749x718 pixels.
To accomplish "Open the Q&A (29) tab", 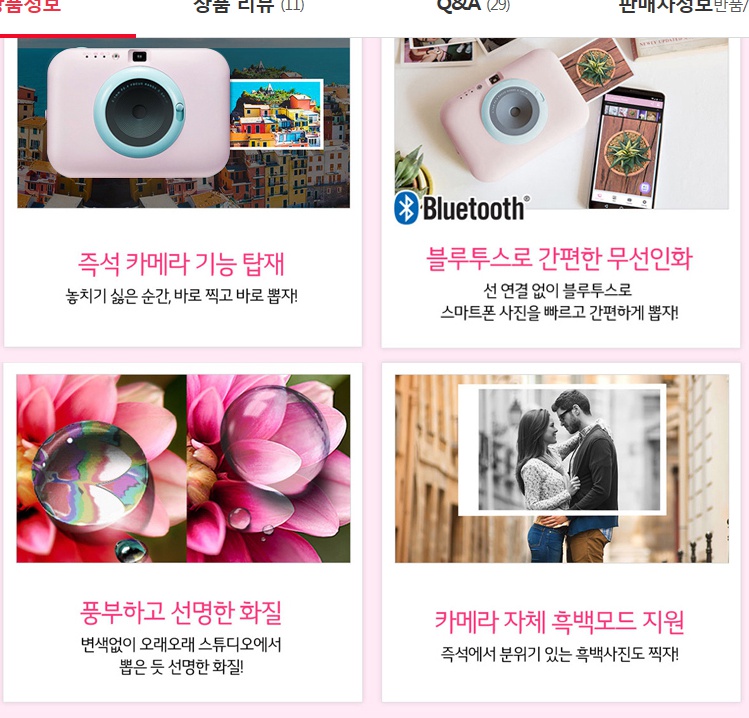I will click(473, 7).
